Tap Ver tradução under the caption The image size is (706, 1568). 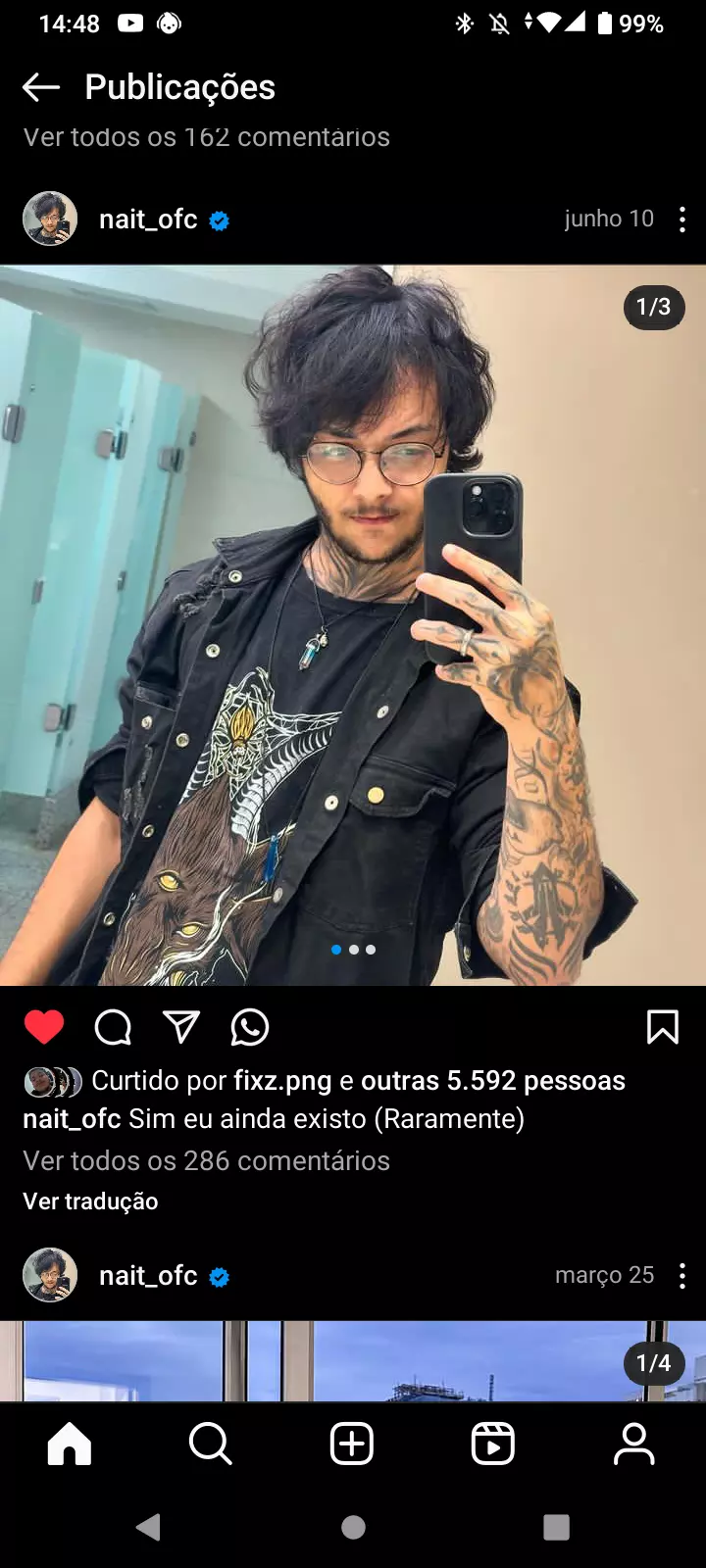pyautogui.click(x=90, y=1200)
